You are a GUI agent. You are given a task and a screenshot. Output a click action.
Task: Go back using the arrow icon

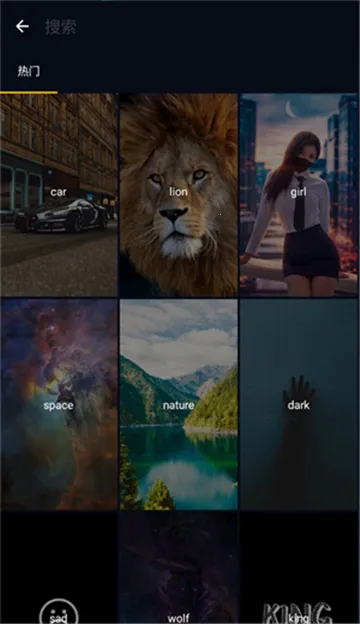22,27
